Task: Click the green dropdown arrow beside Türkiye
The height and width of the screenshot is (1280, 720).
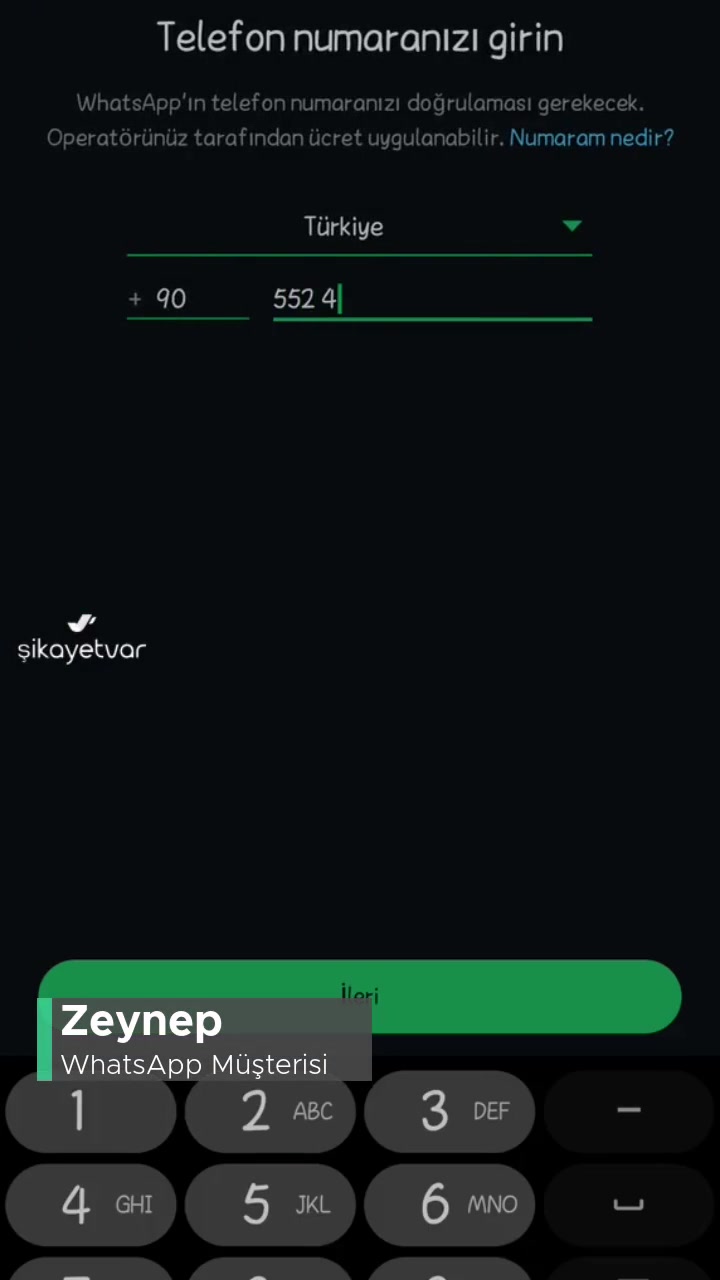Action: coord(571,226)
